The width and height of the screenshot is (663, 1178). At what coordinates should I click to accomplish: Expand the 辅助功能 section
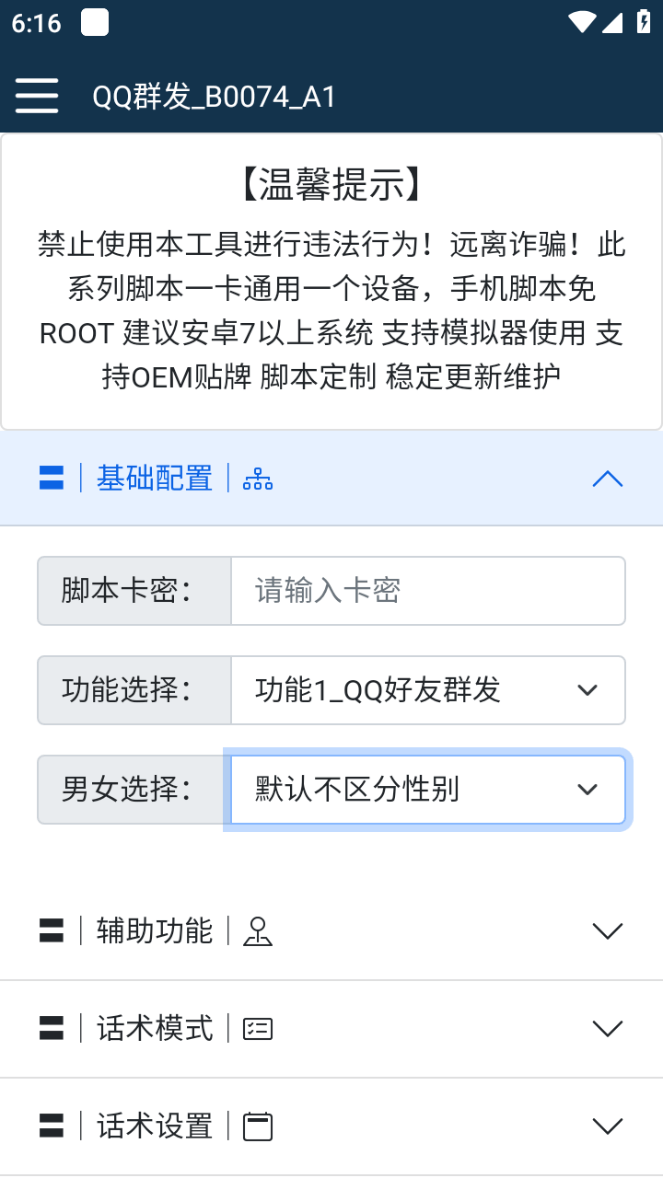coord(606,932)
